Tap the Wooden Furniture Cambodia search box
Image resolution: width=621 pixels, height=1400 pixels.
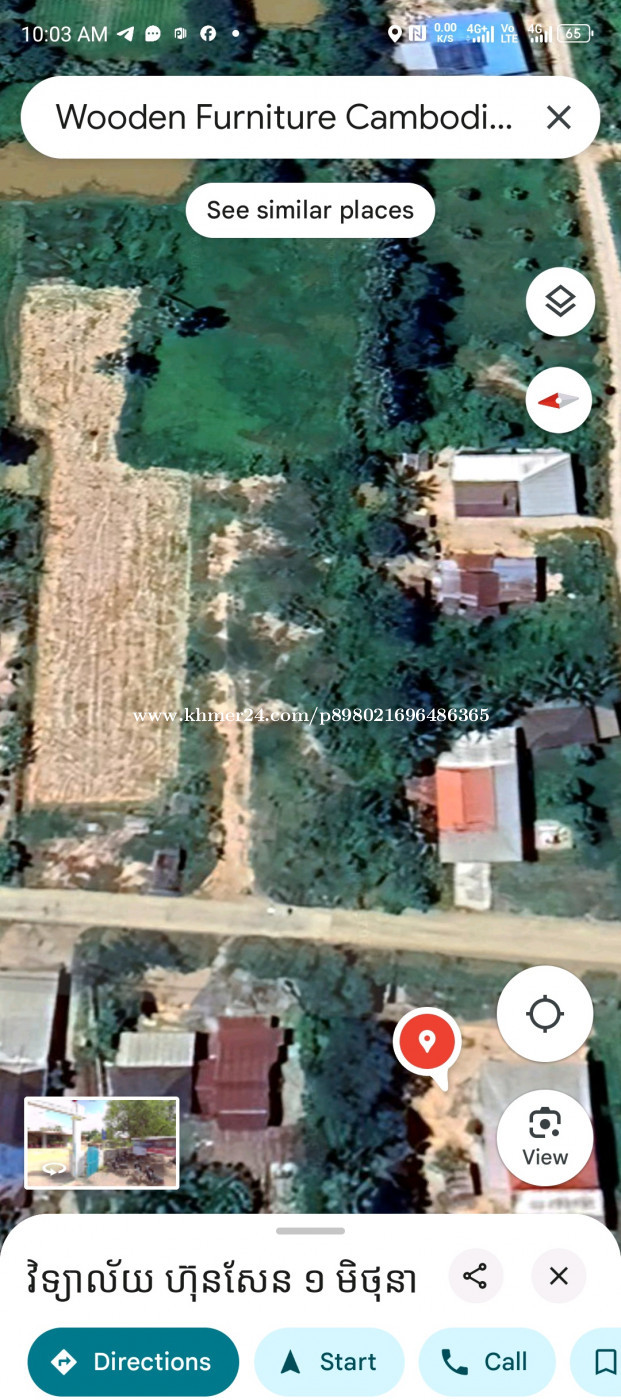(285, 118)
